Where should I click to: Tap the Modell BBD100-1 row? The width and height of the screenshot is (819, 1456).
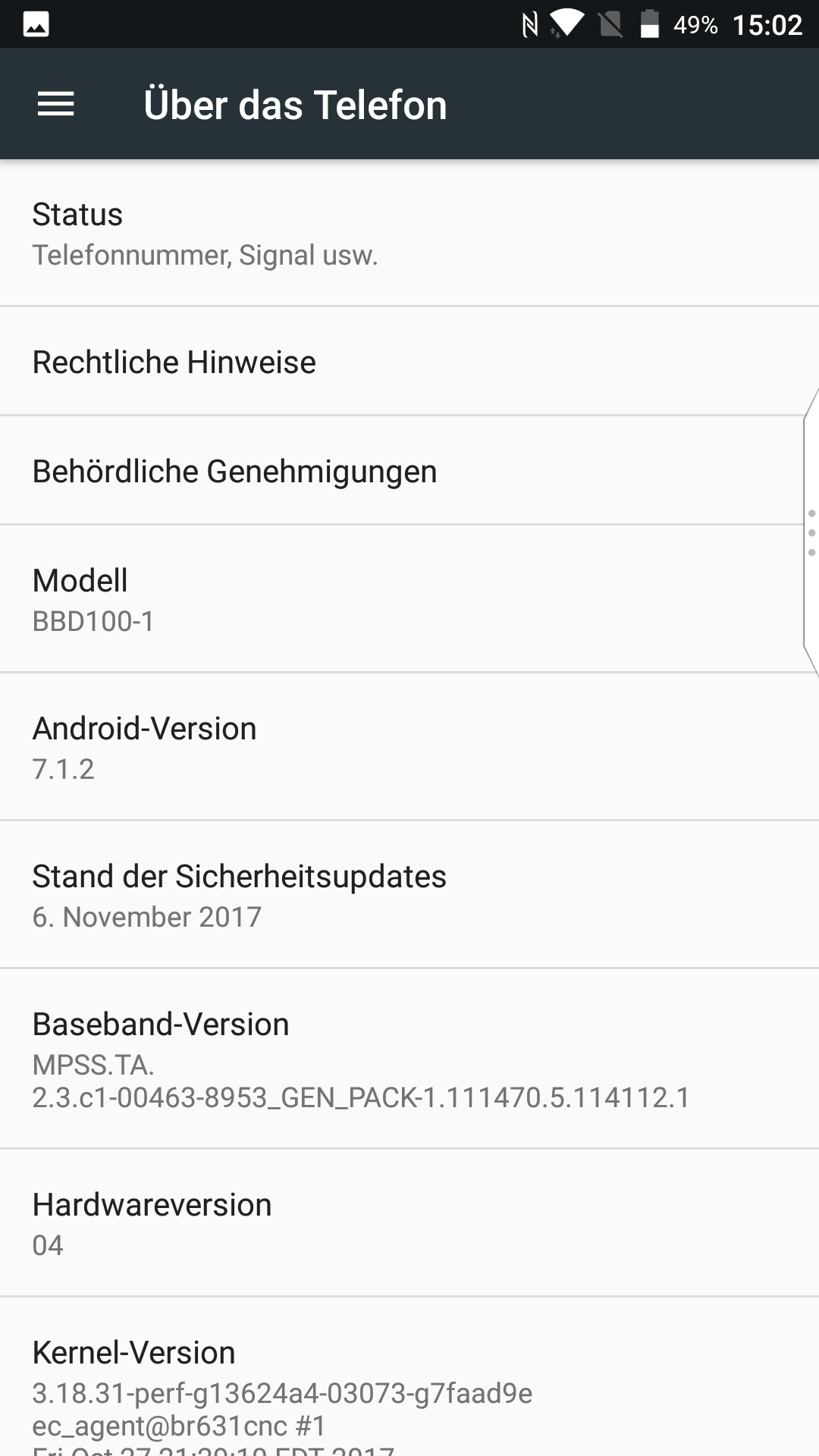pyautogui.click(x=409, y=598)
